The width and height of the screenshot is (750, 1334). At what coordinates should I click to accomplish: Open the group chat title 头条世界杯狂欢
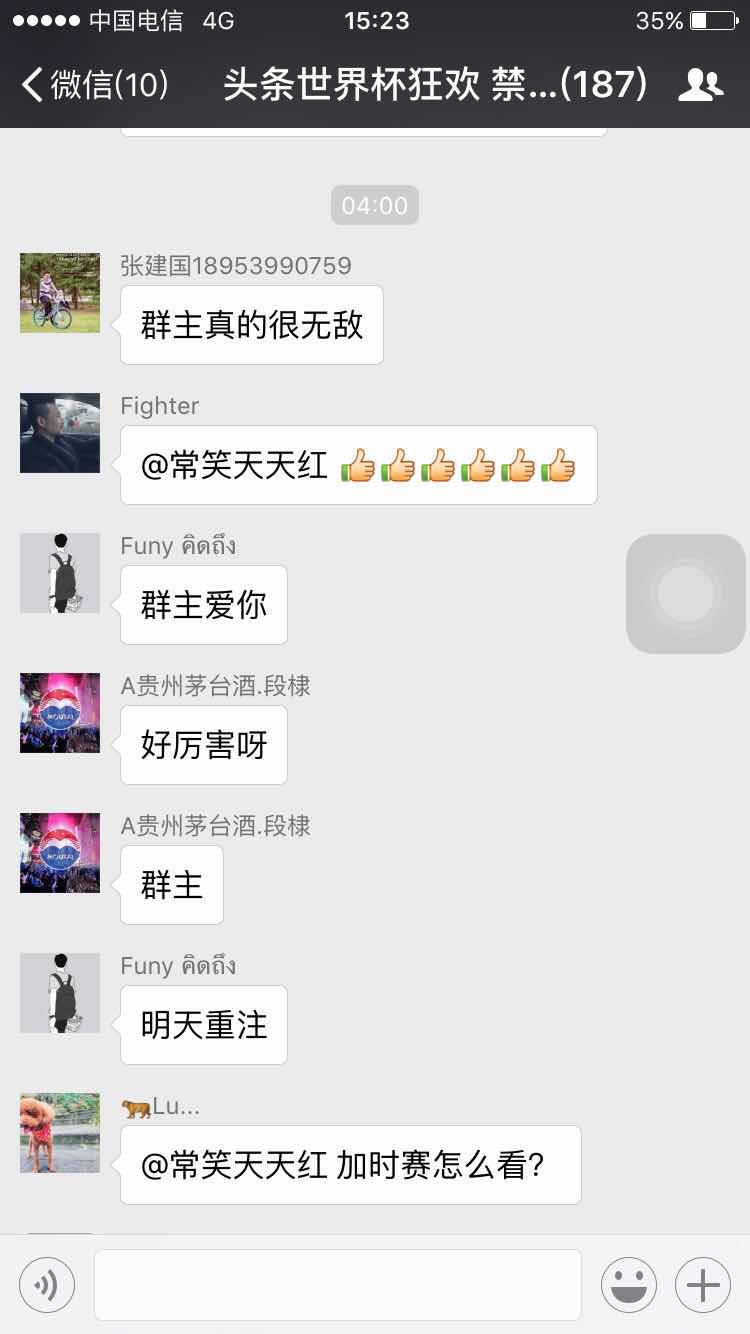click(375, 86)
